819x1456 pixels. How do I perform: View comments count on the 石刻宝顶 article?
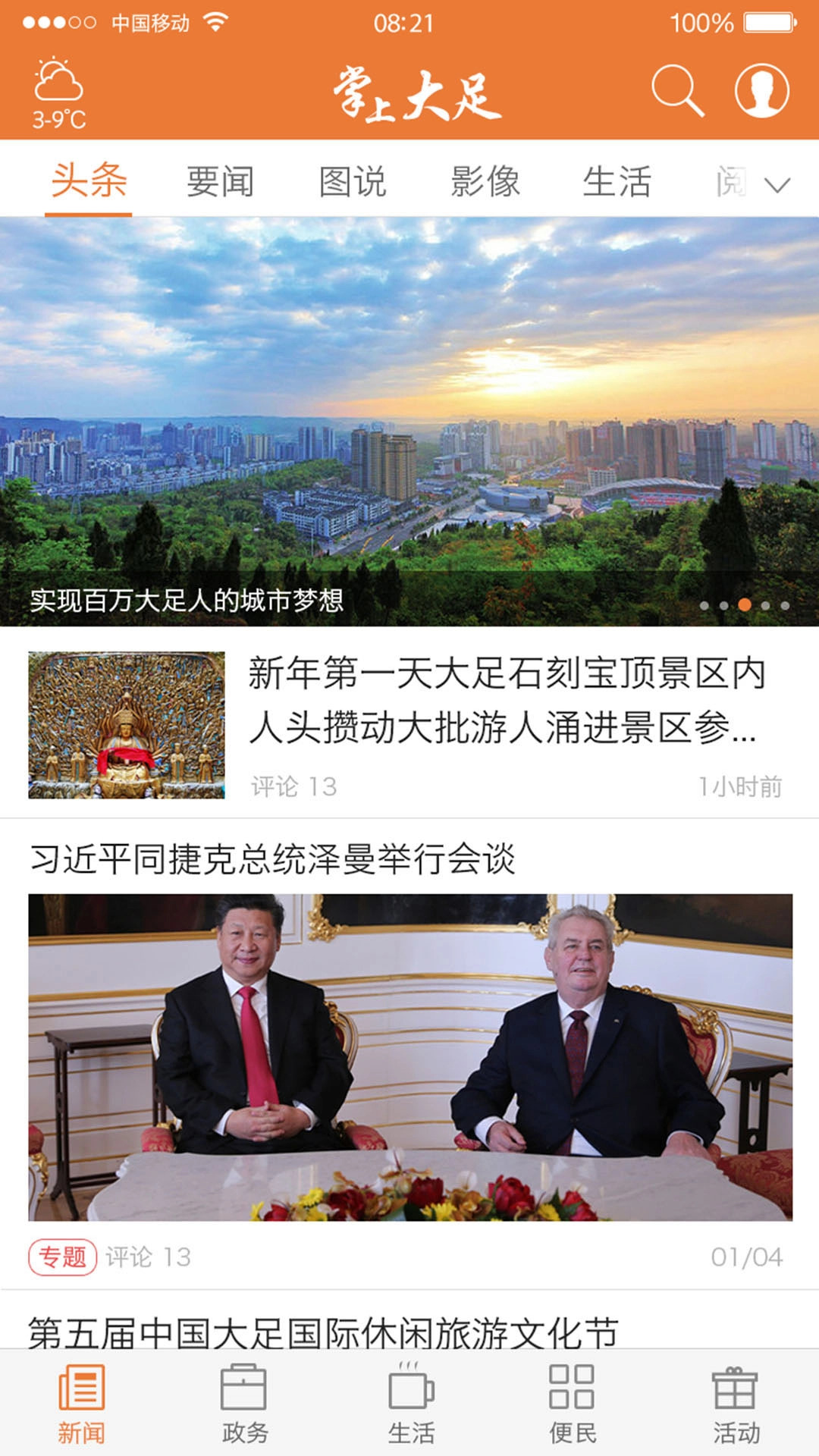(291, 786)
